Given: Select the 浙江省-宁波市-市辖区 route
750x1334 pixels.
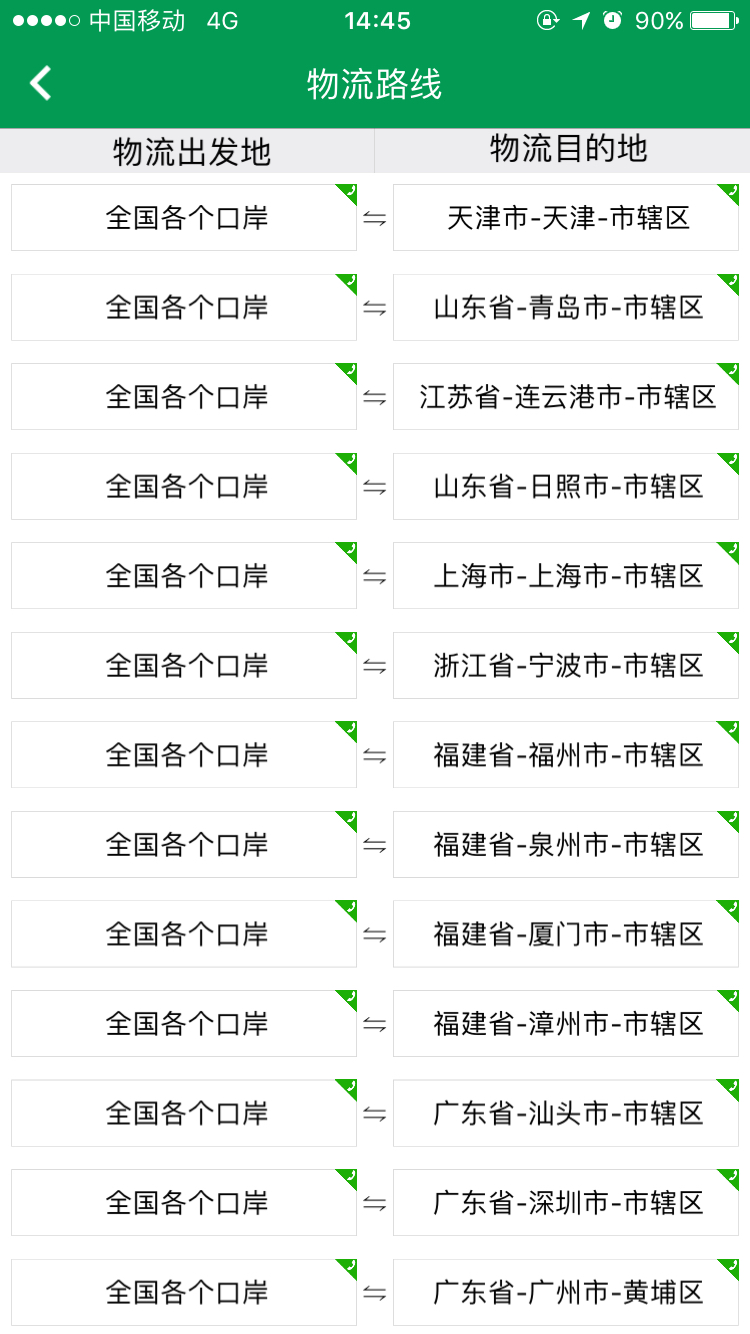Looking at the screenshot, I should click(566, 665).
